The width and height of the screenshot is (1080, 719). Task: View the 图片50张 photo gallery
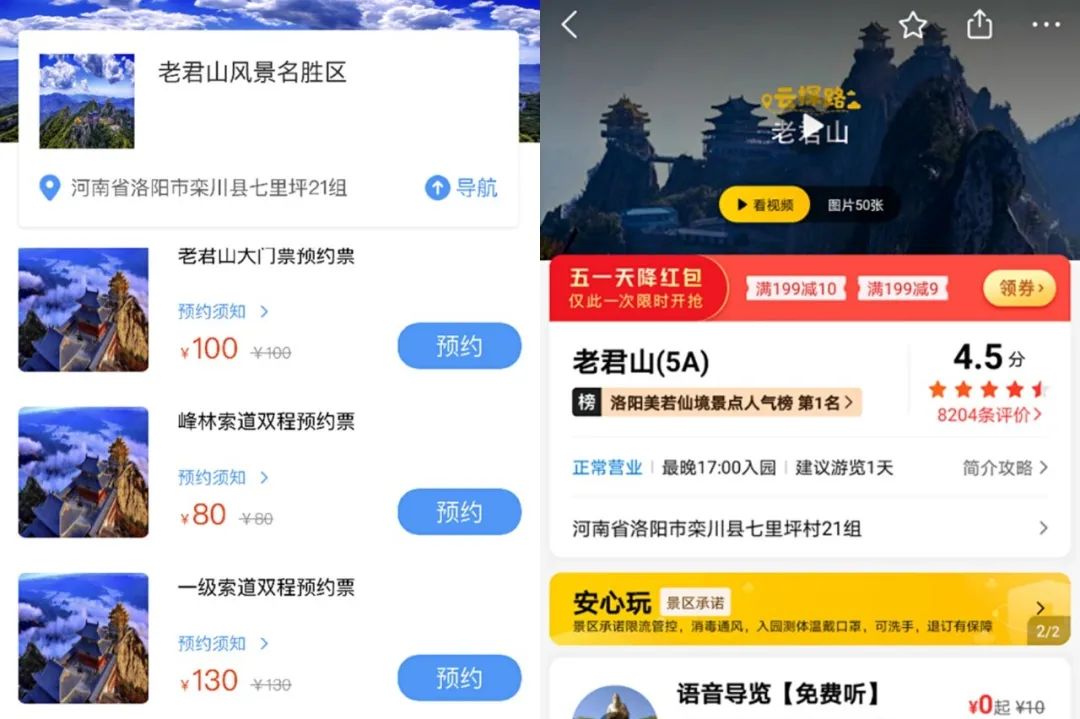click(x=855, y=205)
